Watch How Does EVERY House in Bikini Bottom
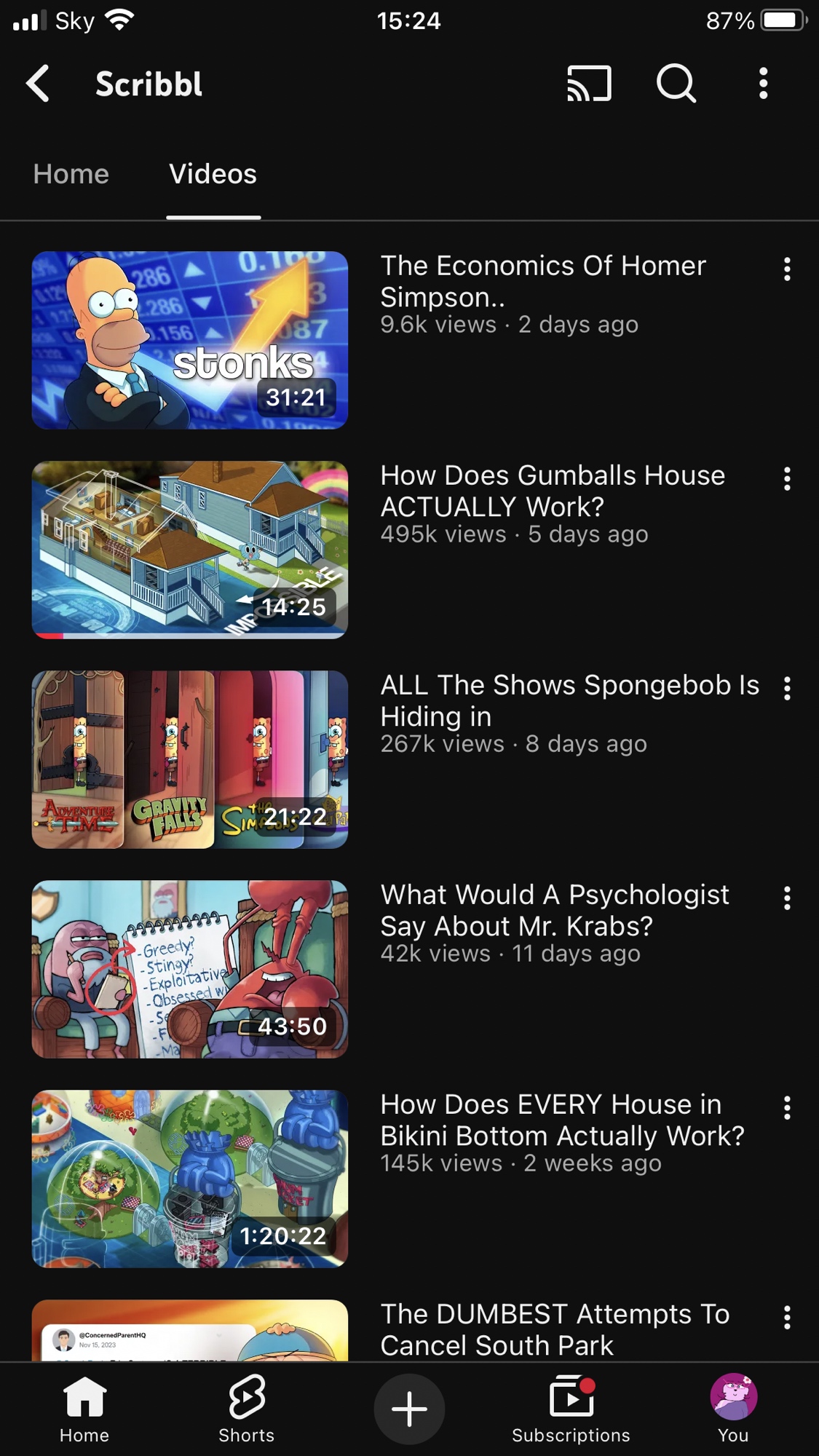 pos(190,1179)
